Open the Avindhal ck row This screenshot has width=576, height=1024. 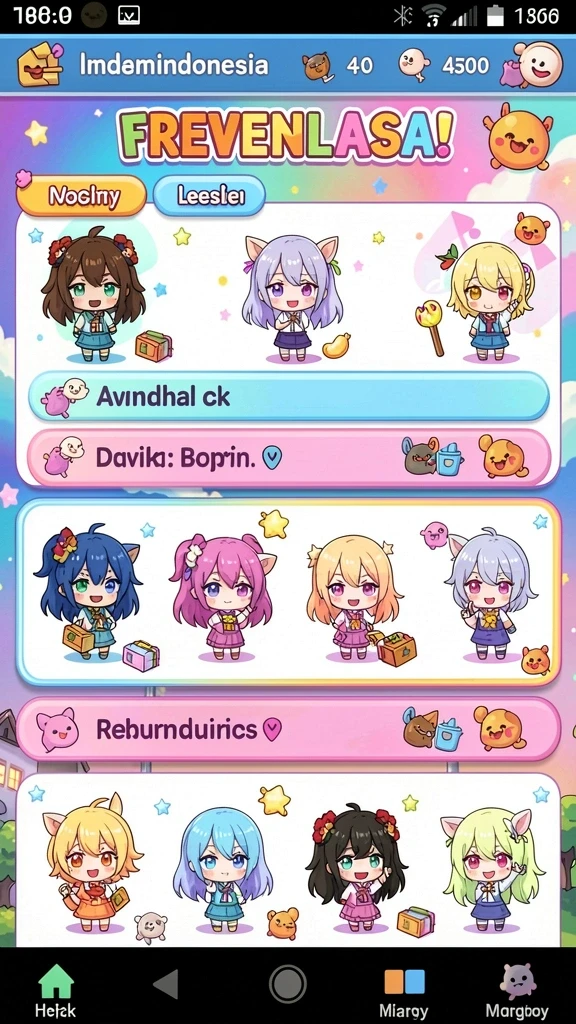pos(288,396)
